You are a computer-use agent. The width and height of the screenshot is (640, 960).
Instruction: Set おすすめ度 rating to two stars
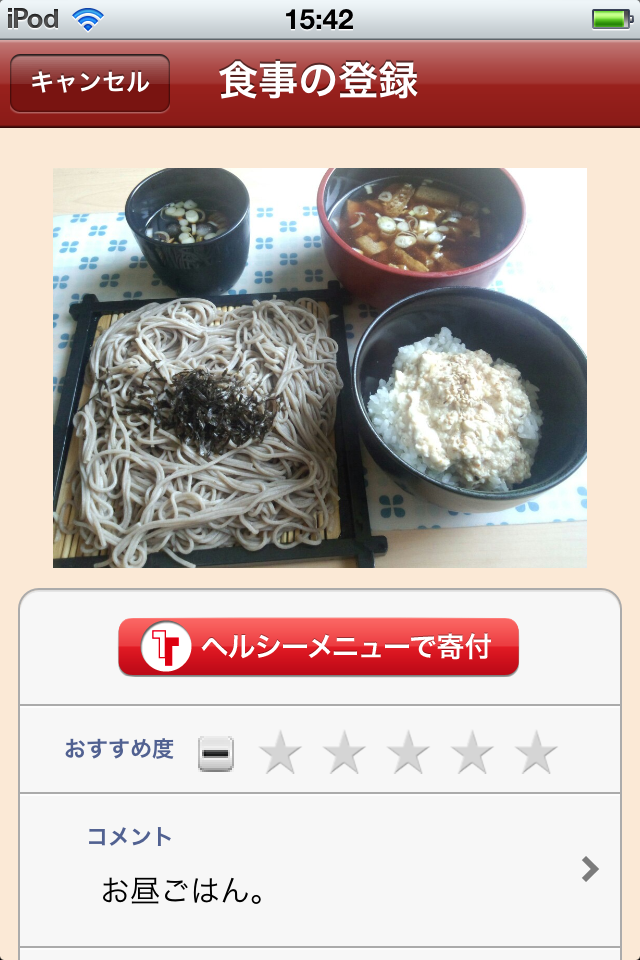pyautogui.click(x=344, y=753)
